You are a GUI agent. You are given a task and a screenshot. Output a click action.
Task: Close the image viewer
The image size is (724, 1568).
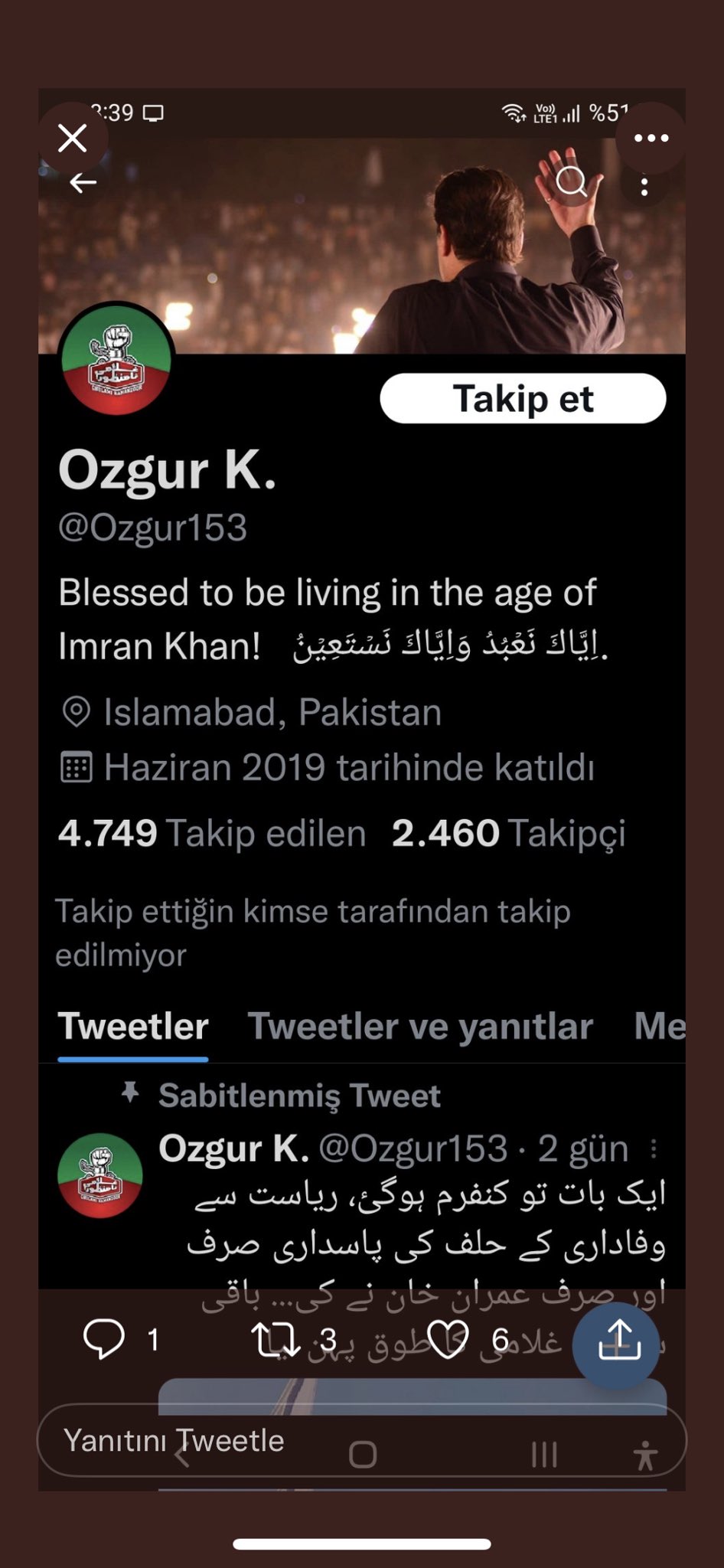(73, 139)
